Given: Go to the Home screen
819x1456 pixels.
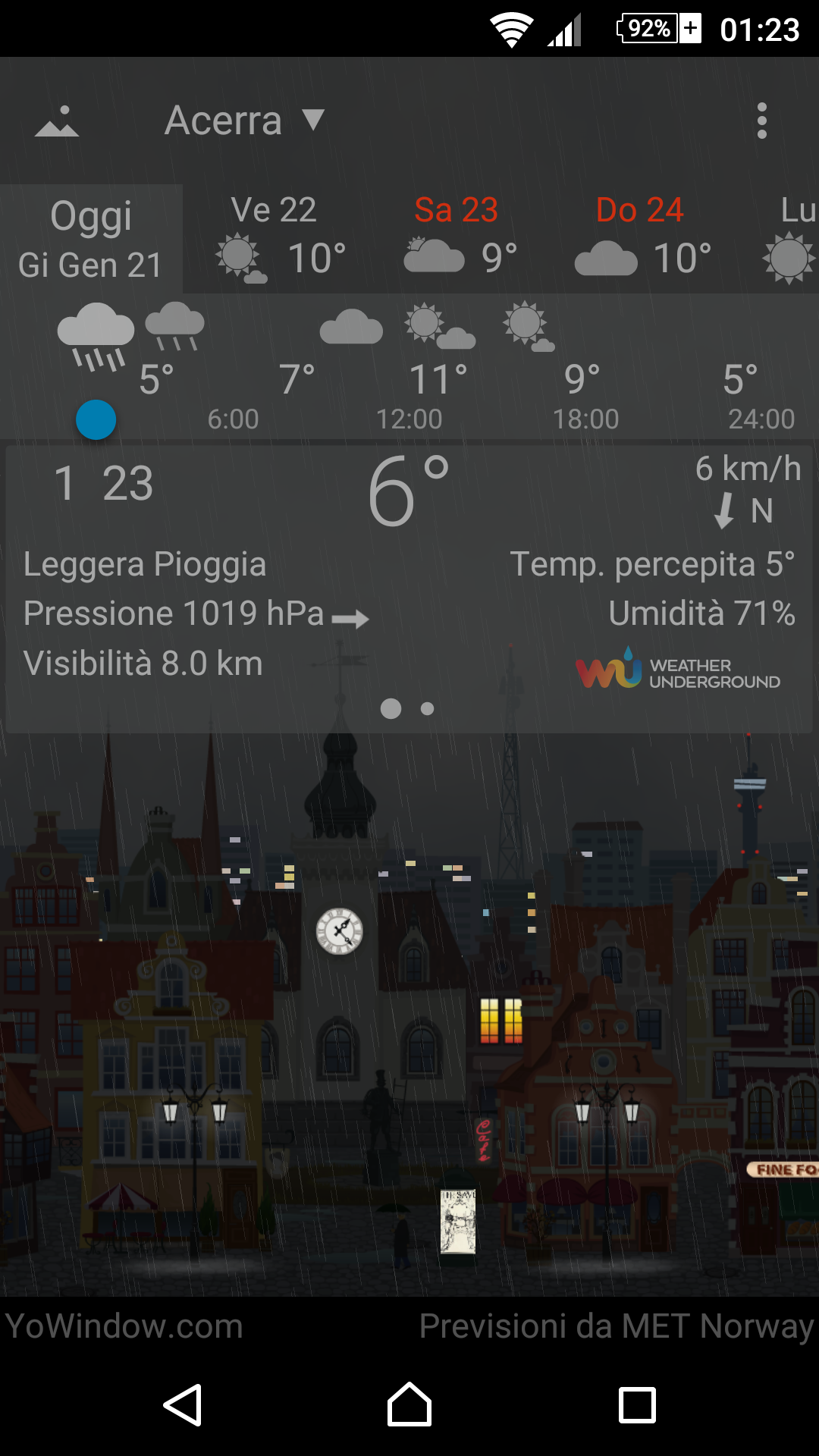Looking at the screenshot, I should click(409, 1405).
